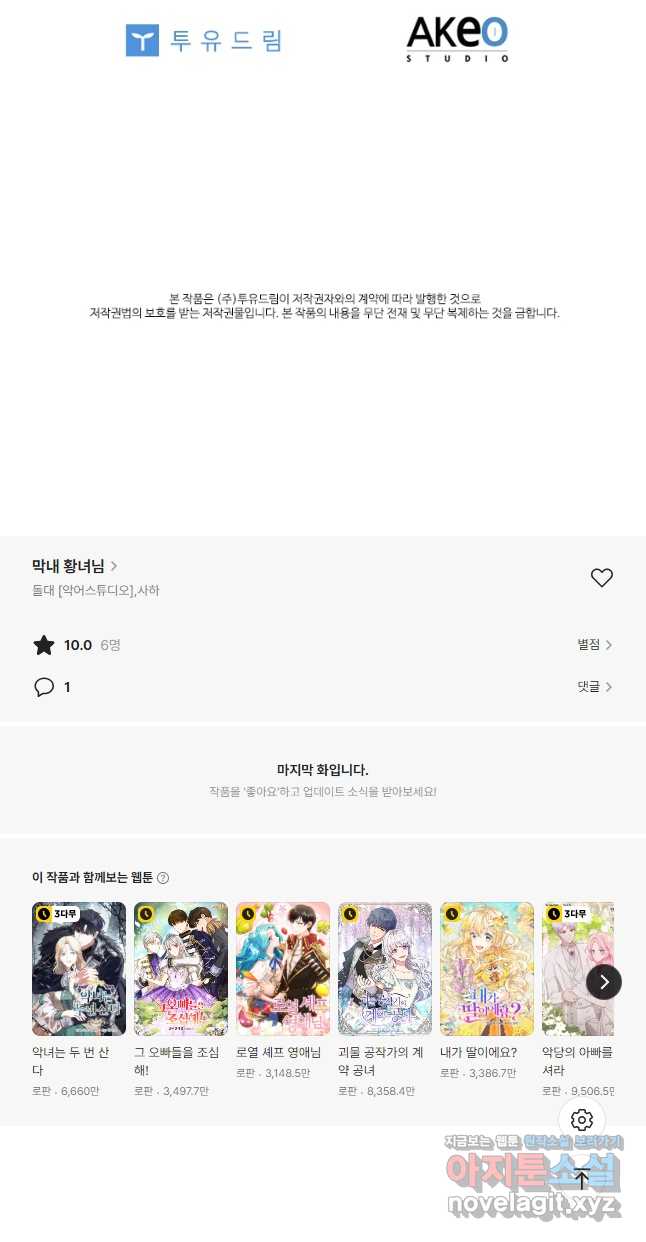Screen dimensions: 646x1242
Task: Open the webtoon 악녀는 두 번 산다
Action: pyautogui.click(x=79, y=968)
